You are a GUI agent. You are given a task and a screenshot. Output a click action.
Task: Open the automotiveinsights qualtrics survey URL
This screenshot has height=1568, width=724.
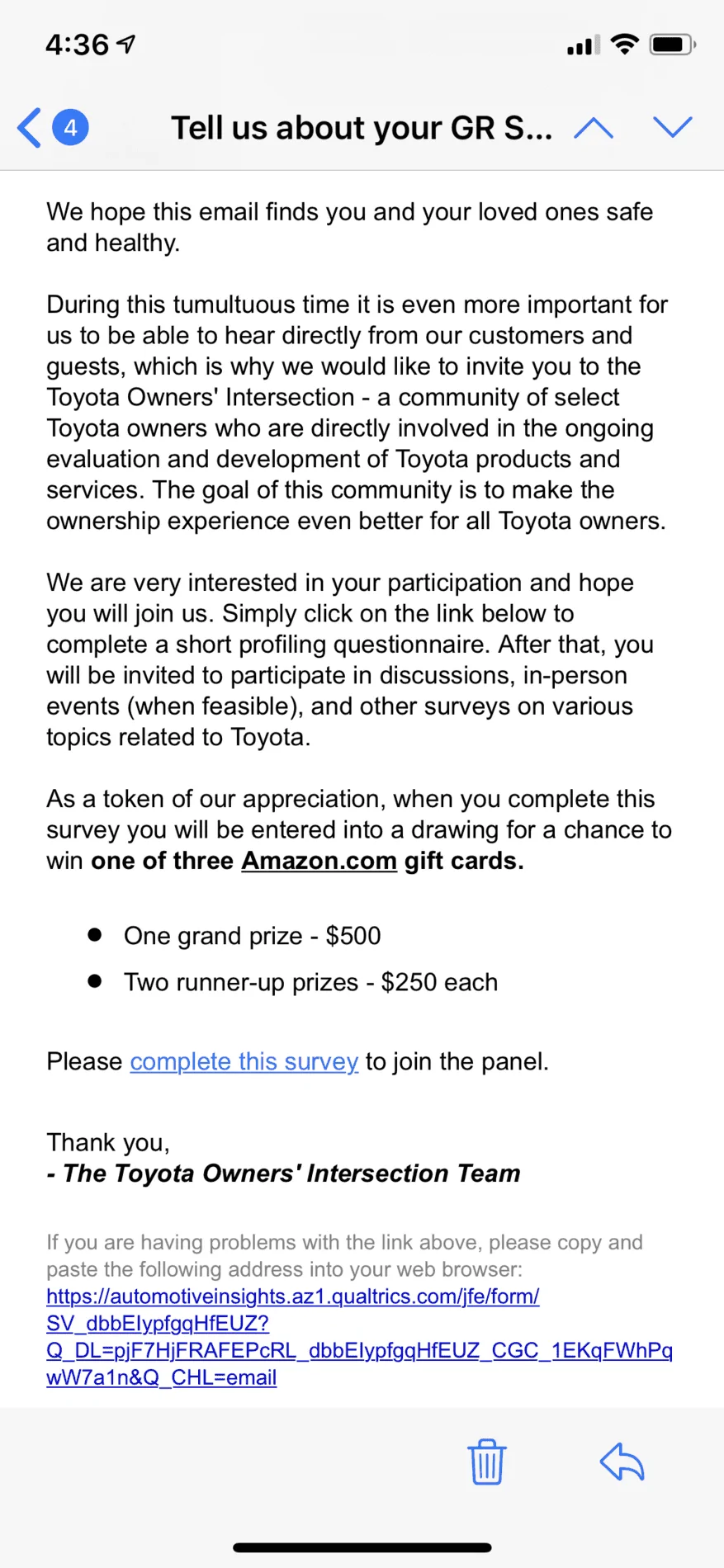point(359,1337)
